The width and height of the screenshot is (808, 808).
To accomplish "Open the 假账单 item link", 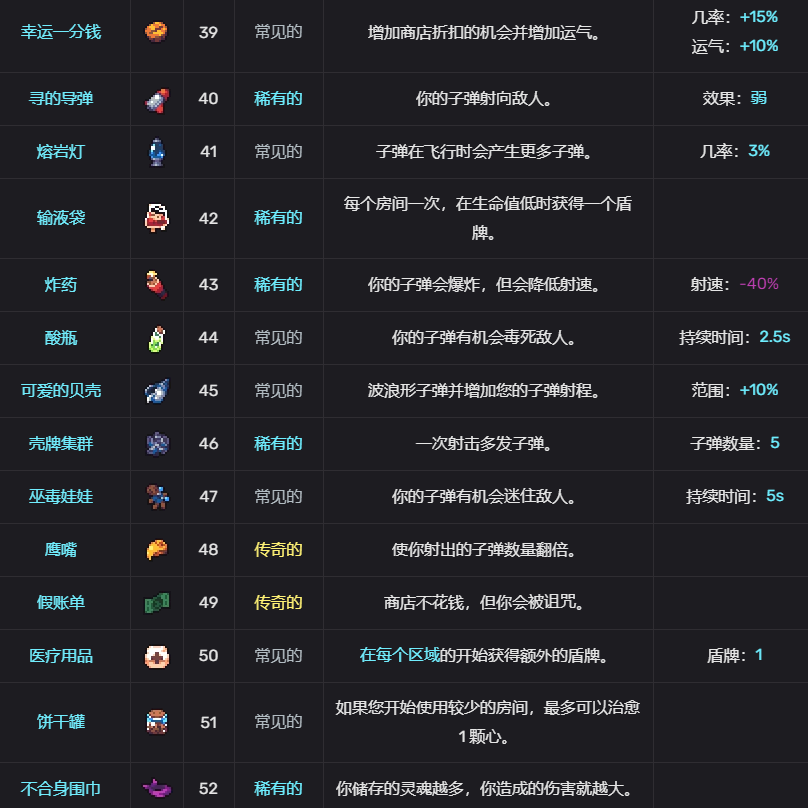I will [x=61, y=603].
